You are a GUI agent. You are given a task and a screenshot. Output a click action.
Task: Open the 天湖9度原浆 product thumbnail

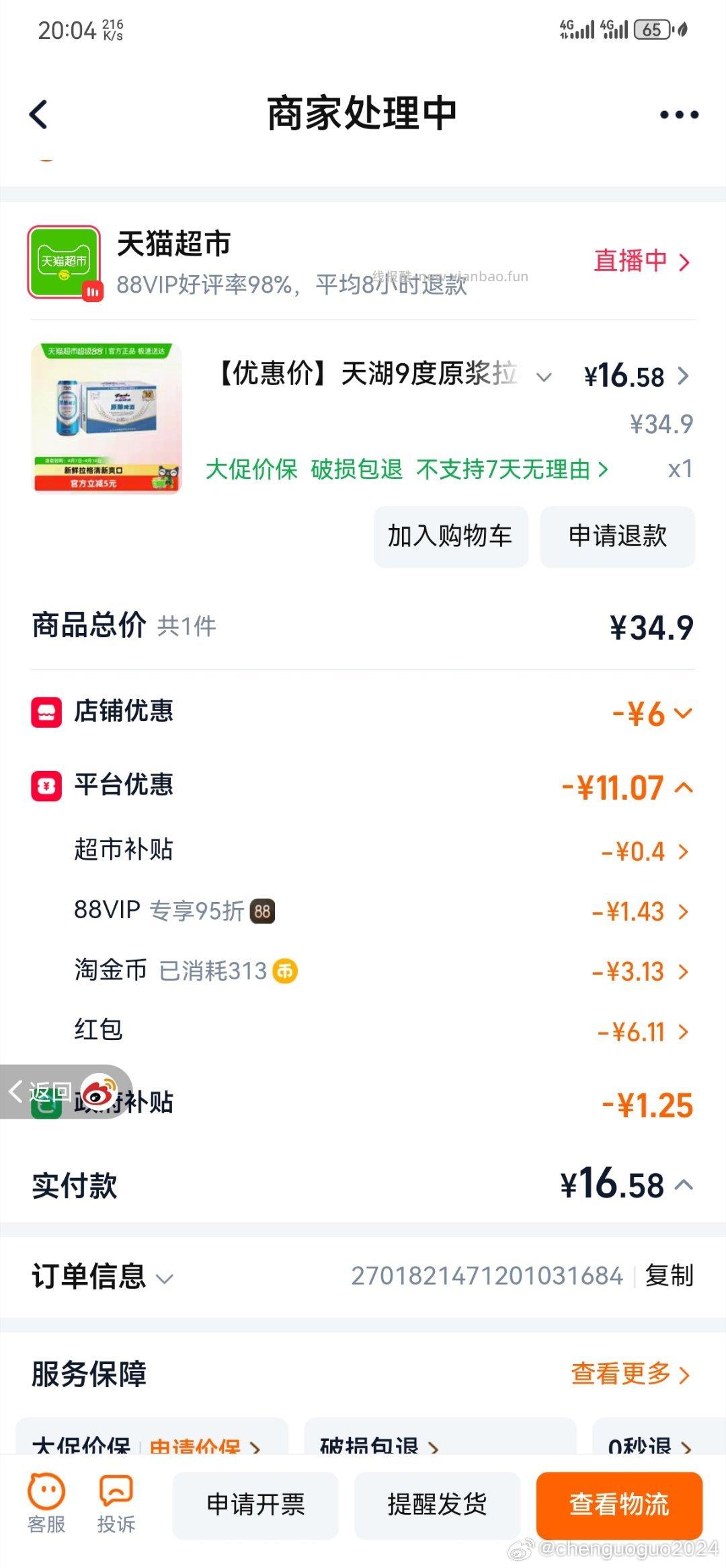106,418
